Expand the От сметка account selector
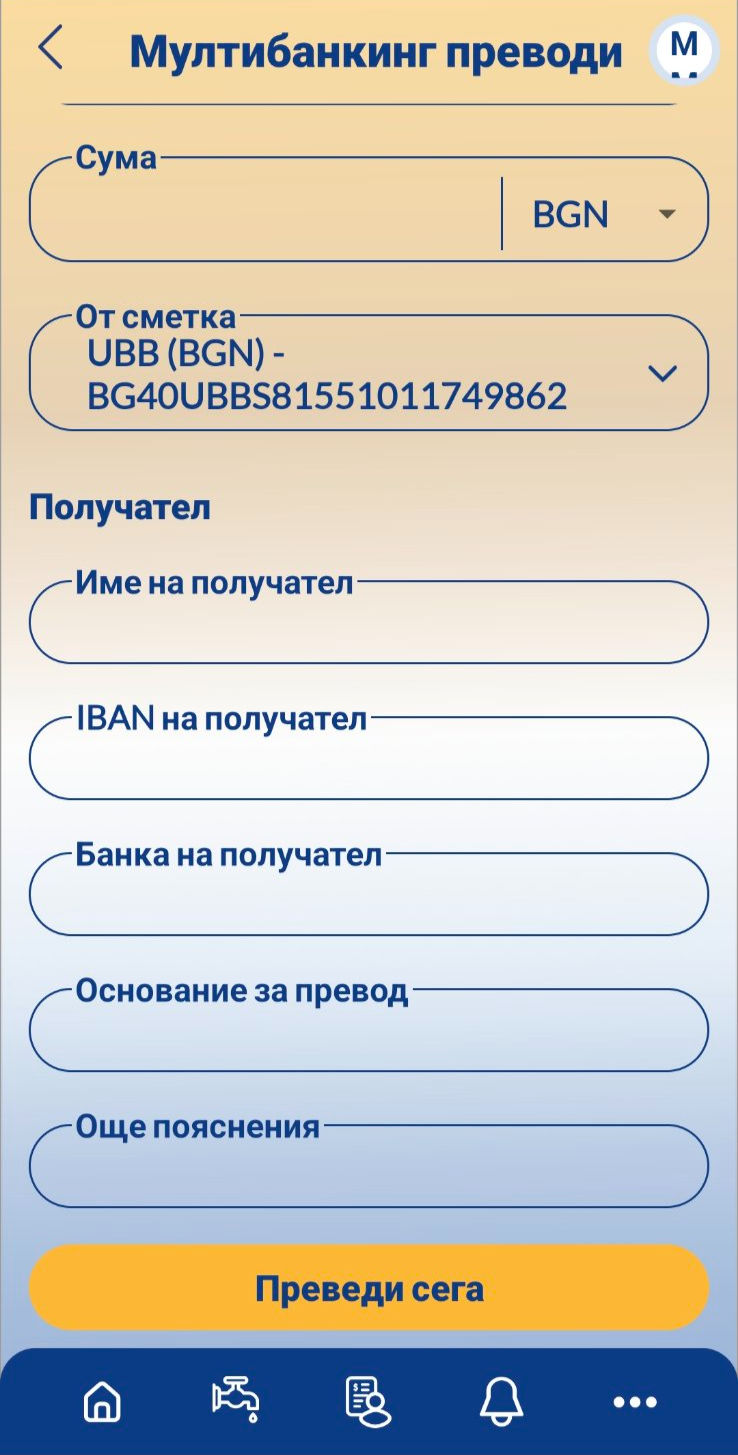 [369, 374]
